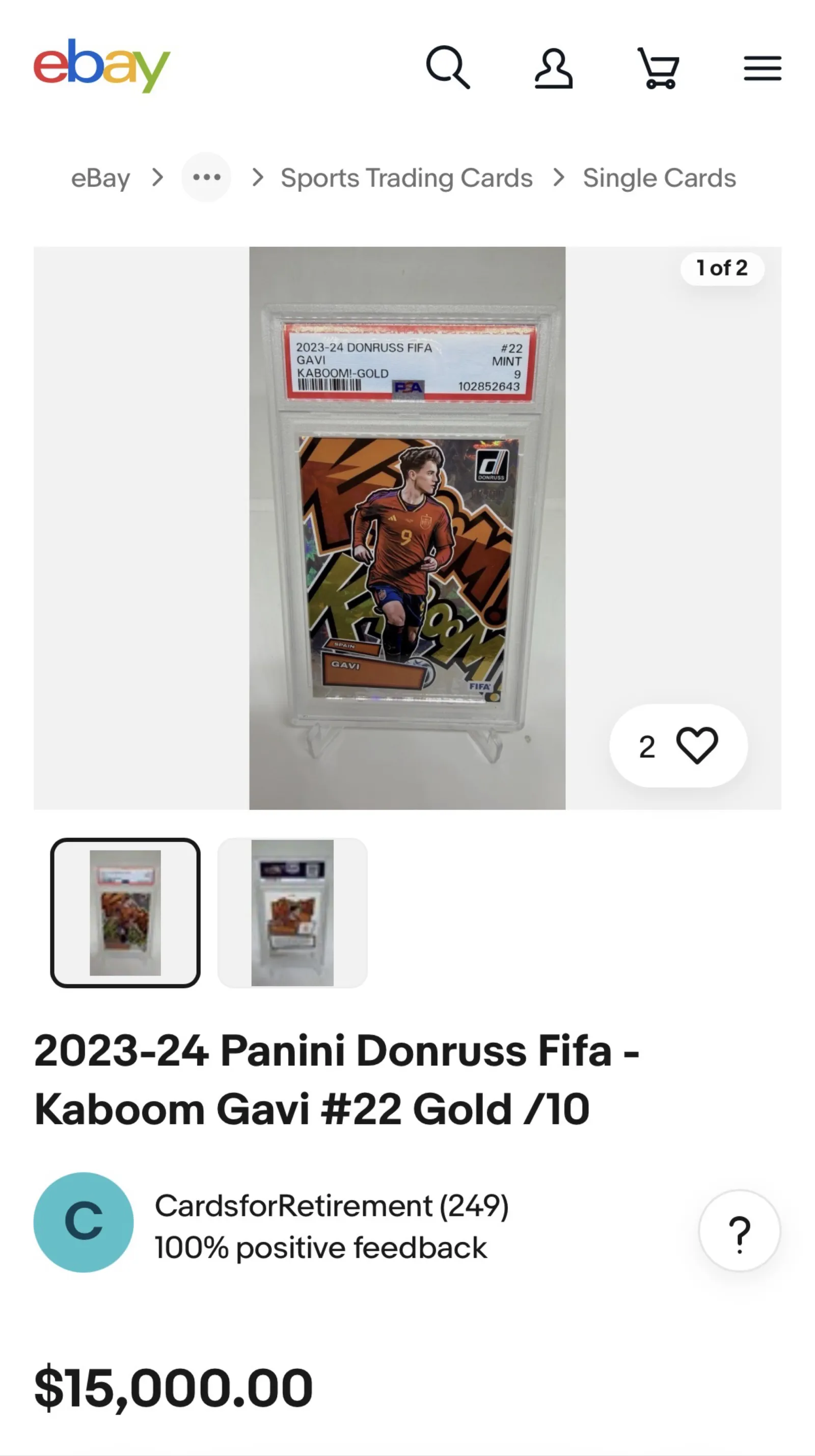Image resolution: width=815 pixels, height=1456 pixels.
Task: Open the search magnifier icon
Action: coord(447,68)
